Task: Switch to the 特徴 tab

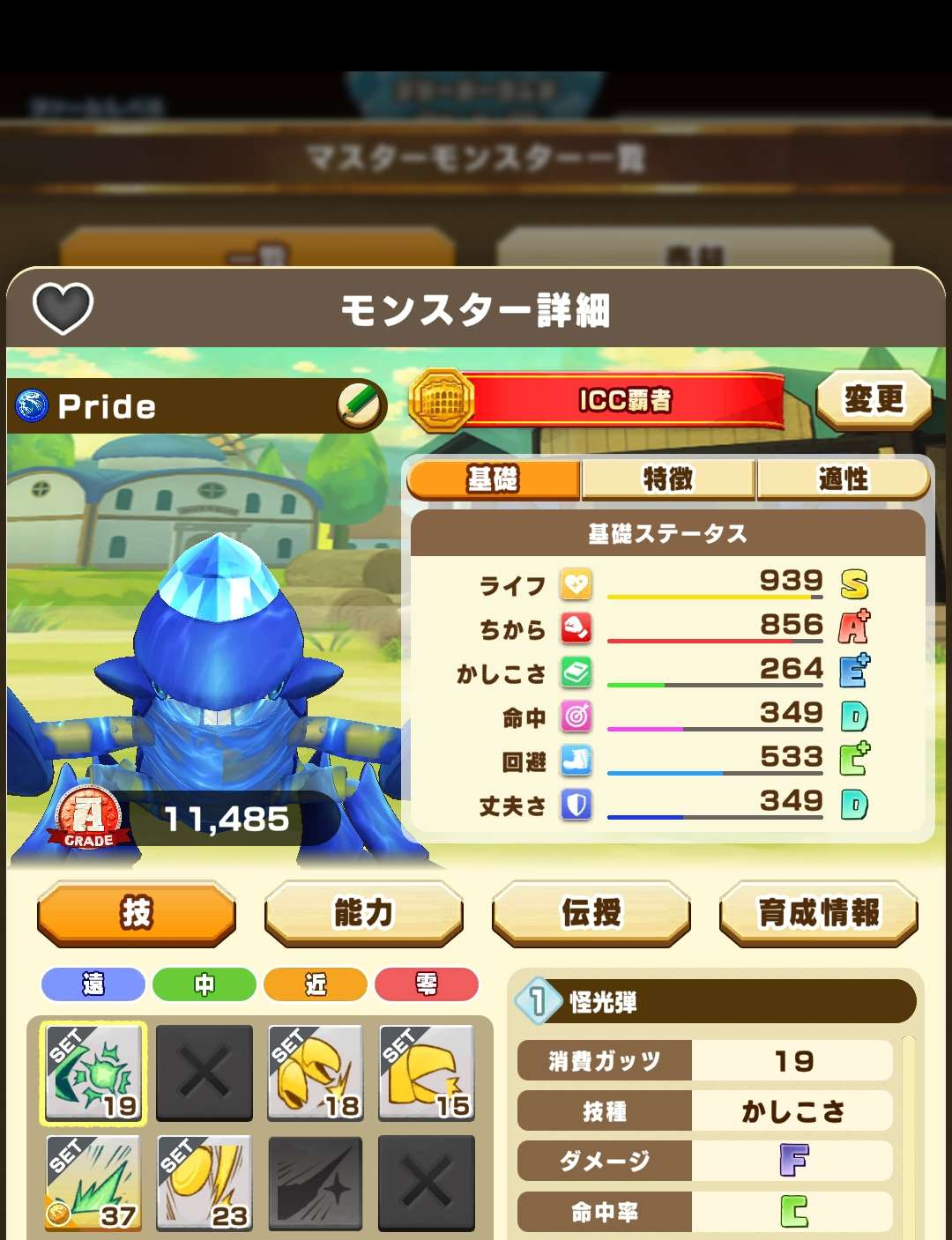Action: point(668,479)
